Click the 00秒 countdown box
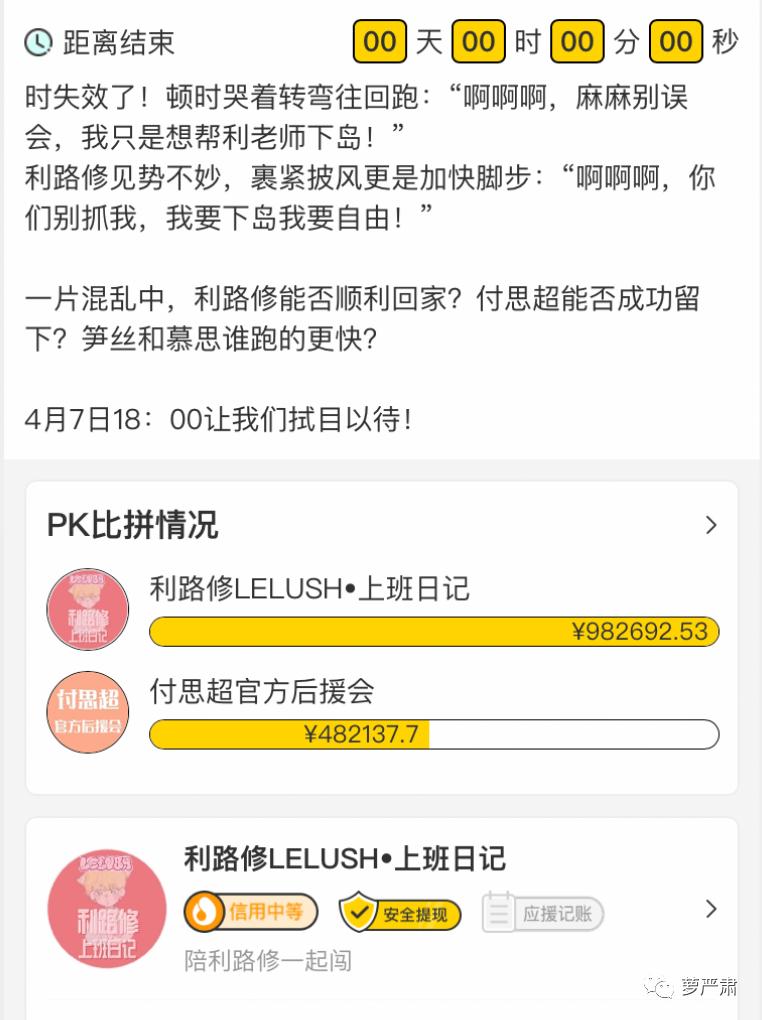 (676, 41)
